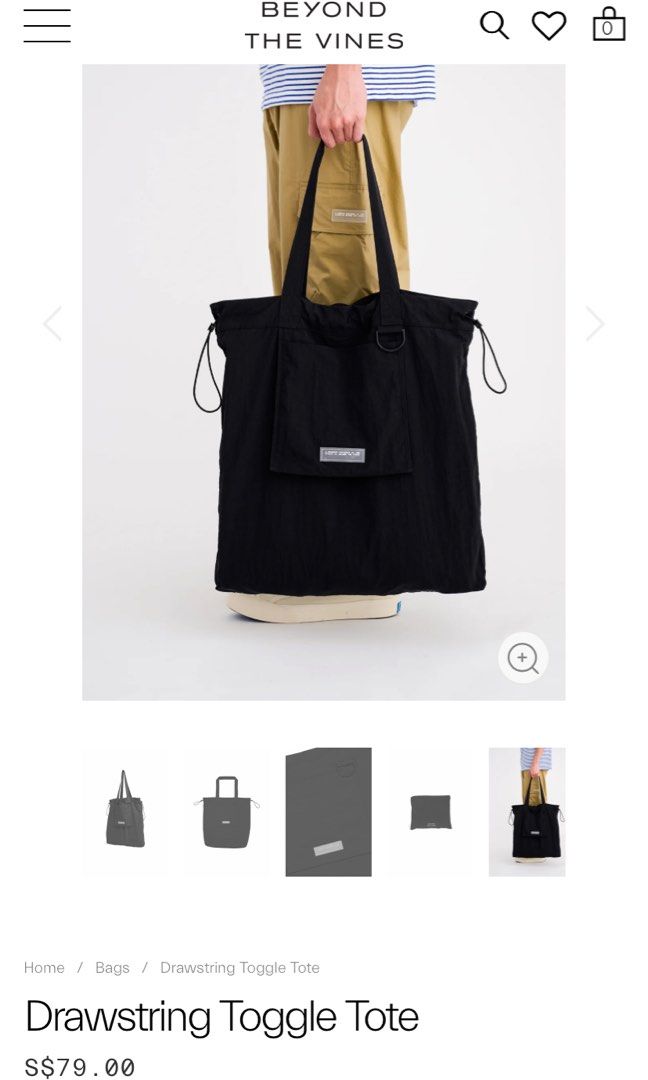The image size is (648, 1080).
Task: Select the folded pouch thumbnail
Action: [x=430, y=811]
